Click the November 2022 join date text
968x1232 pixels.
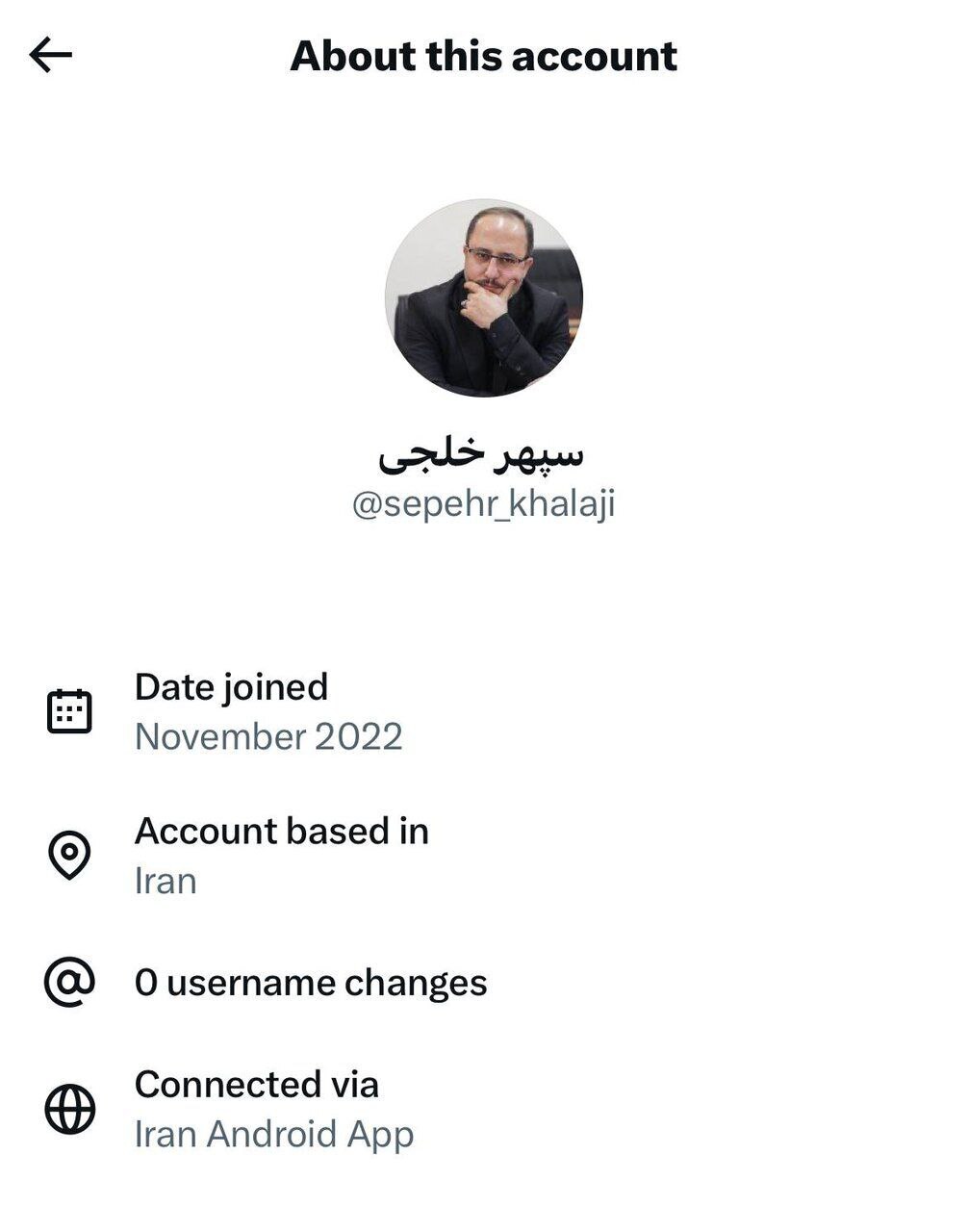click(268, 736)
